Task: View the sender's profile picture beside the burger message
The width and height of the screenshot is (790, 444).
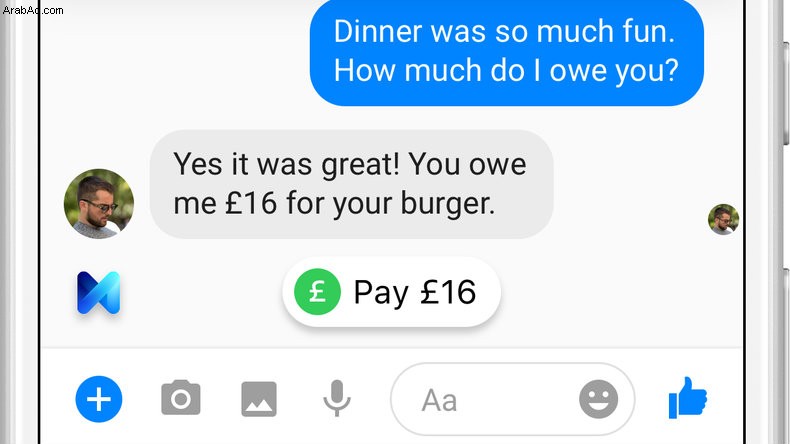Action: [x=99, y=204]
